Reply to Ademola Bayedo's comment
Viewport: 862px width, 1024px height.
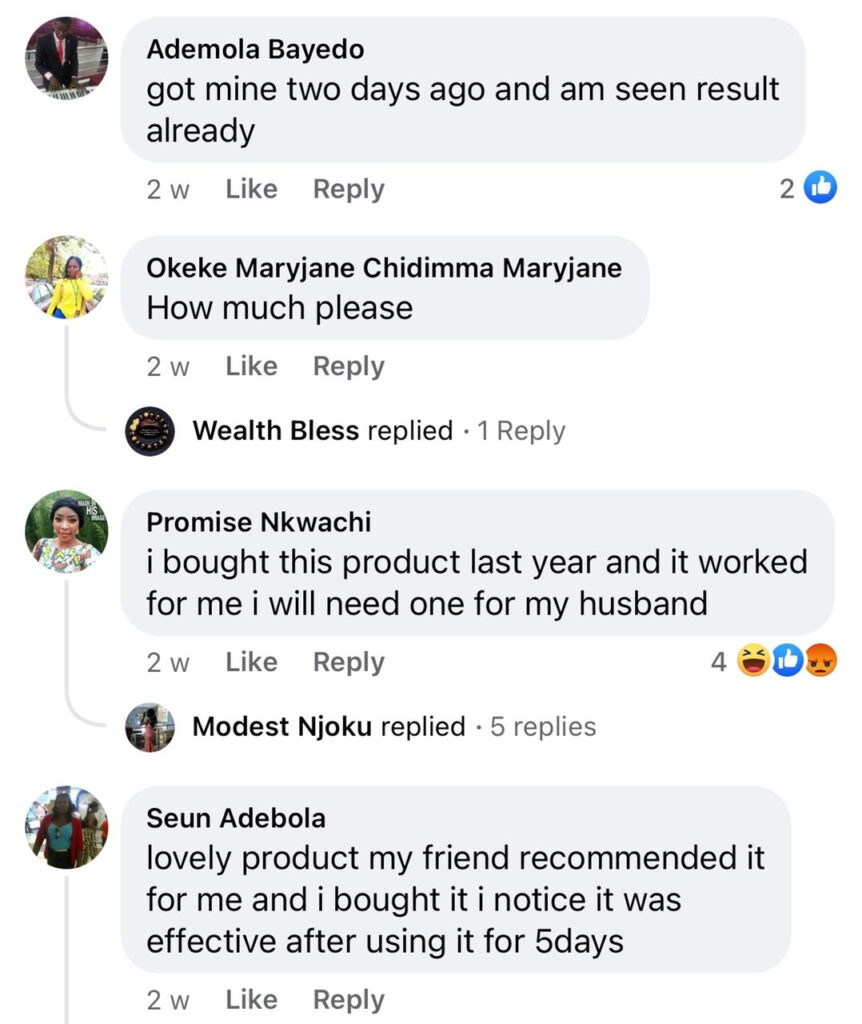pyautogui.click(x=348, y=189)
